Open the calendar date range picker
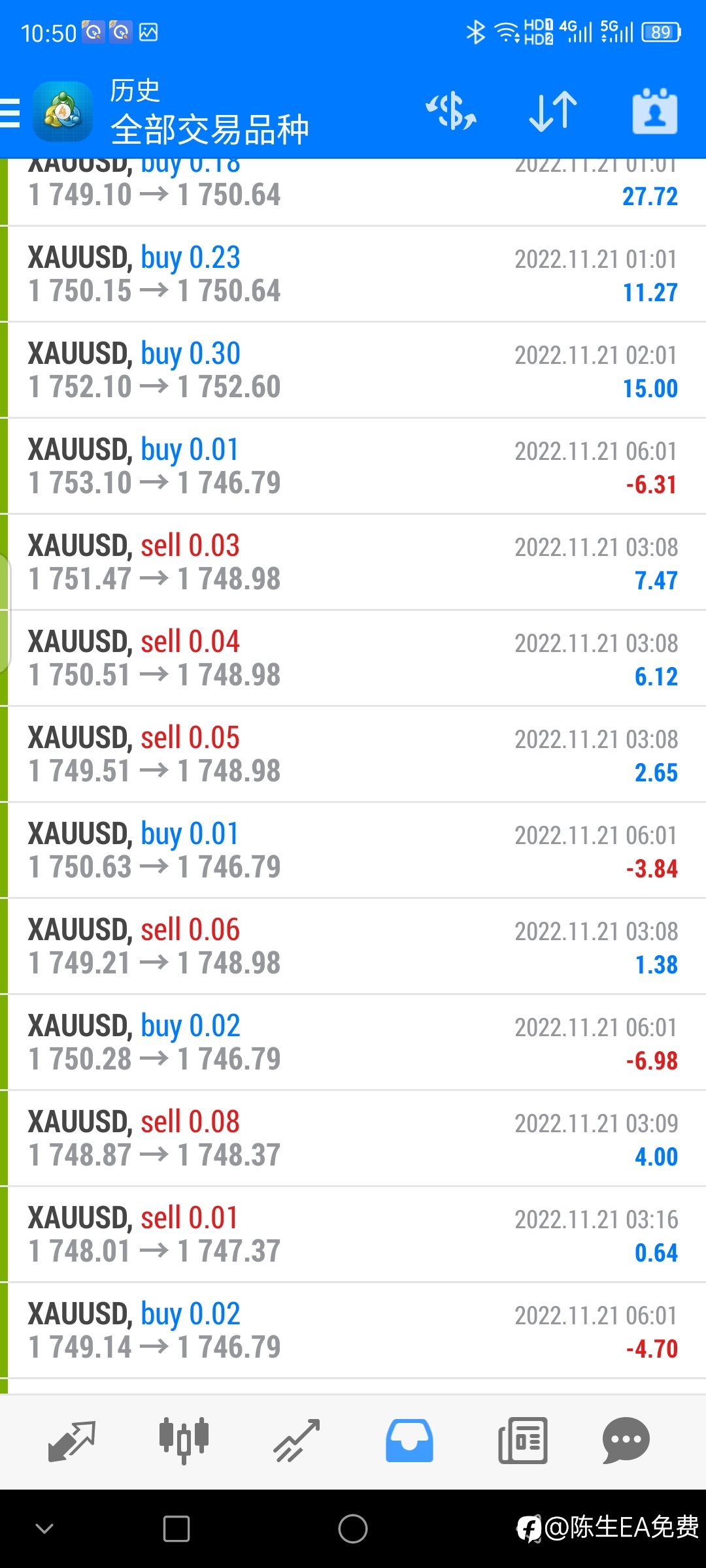This screenshot has height=1568, width=706. coord(654,111)
